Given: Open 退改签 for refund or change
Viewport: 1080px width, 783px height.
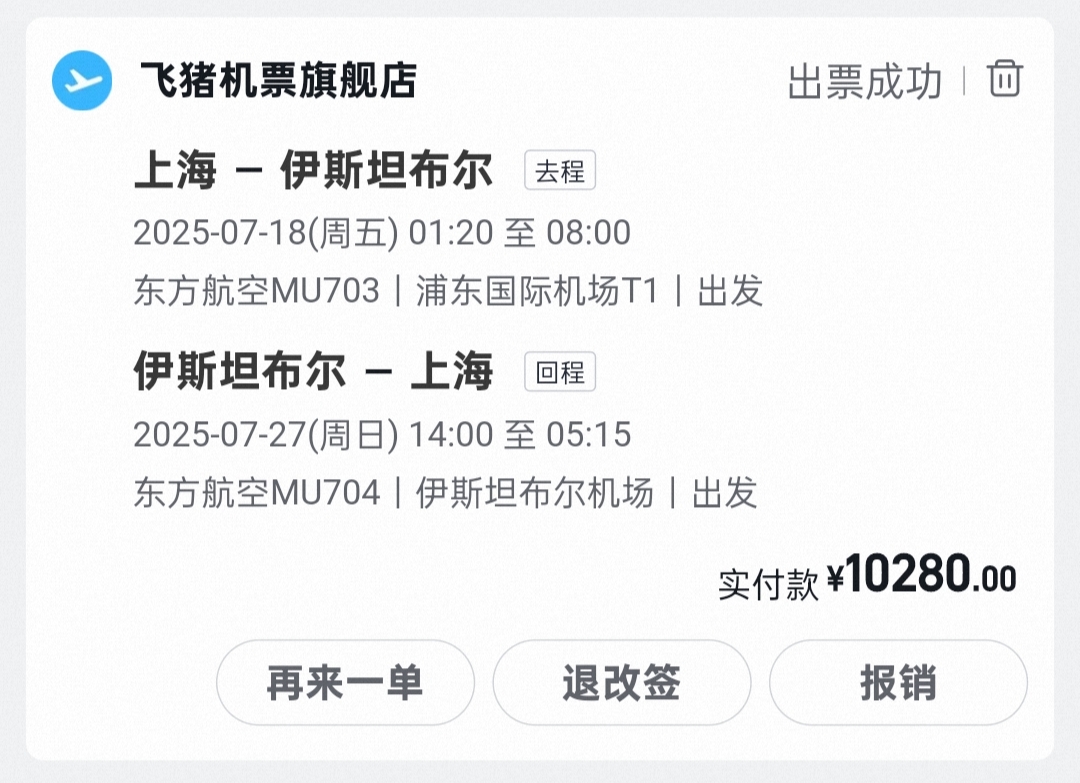Looking at the screenshot, I should click(x=621, y=683).
